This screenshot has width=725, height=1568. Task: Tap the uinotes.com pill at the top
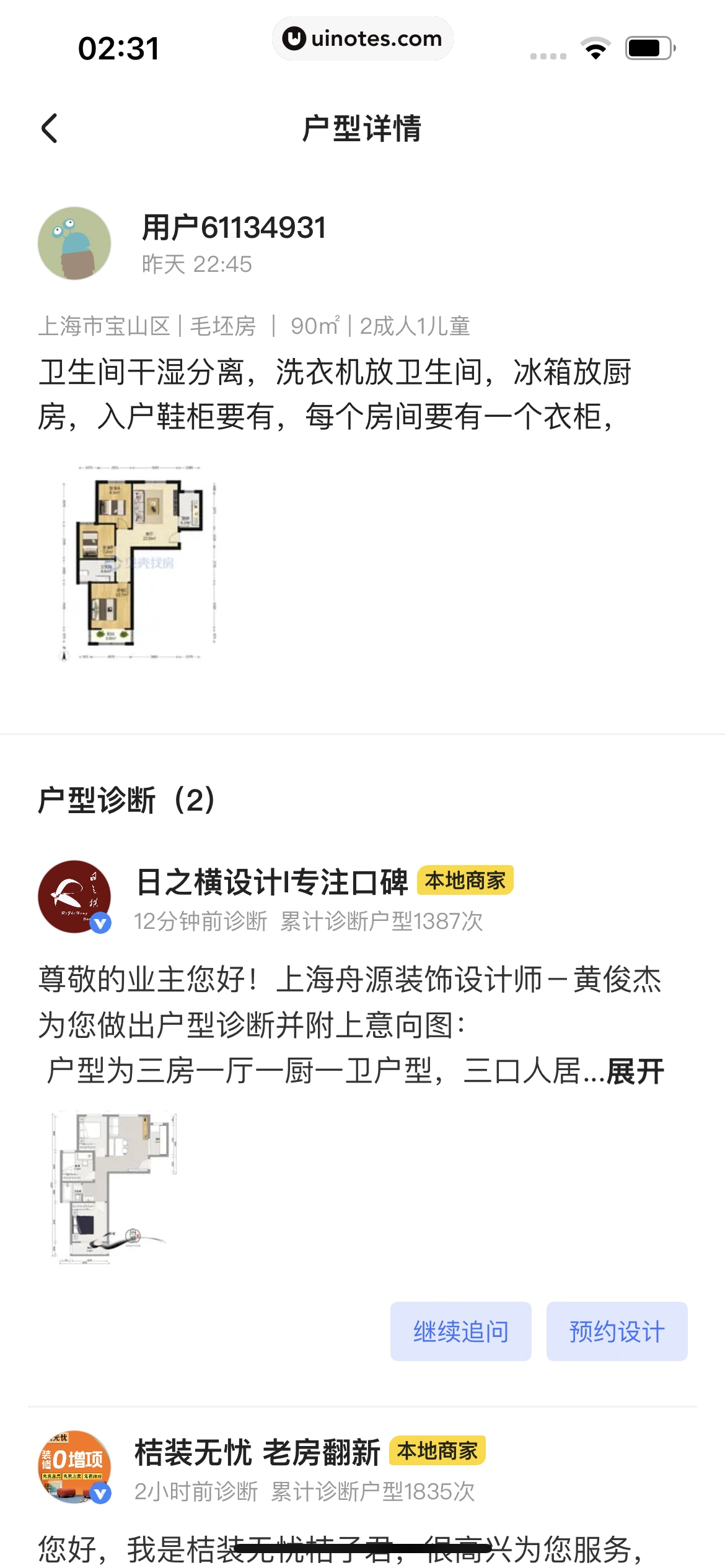point(362,38)
